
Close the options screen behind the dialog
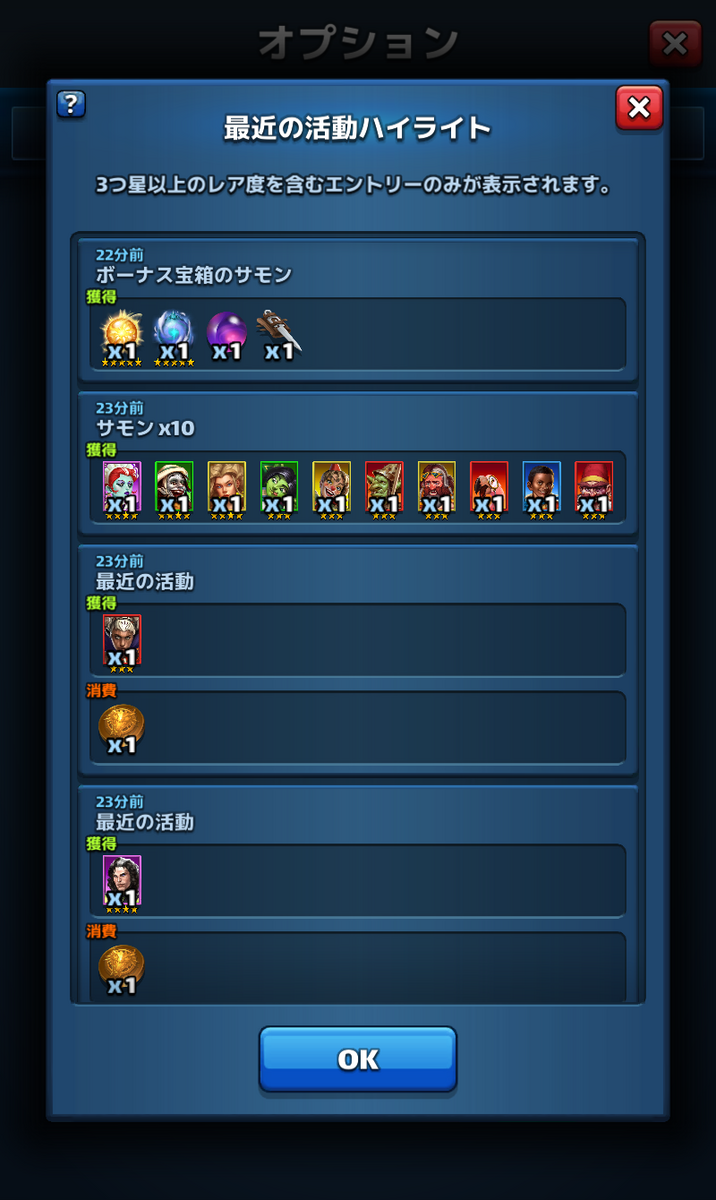[675, 44]
